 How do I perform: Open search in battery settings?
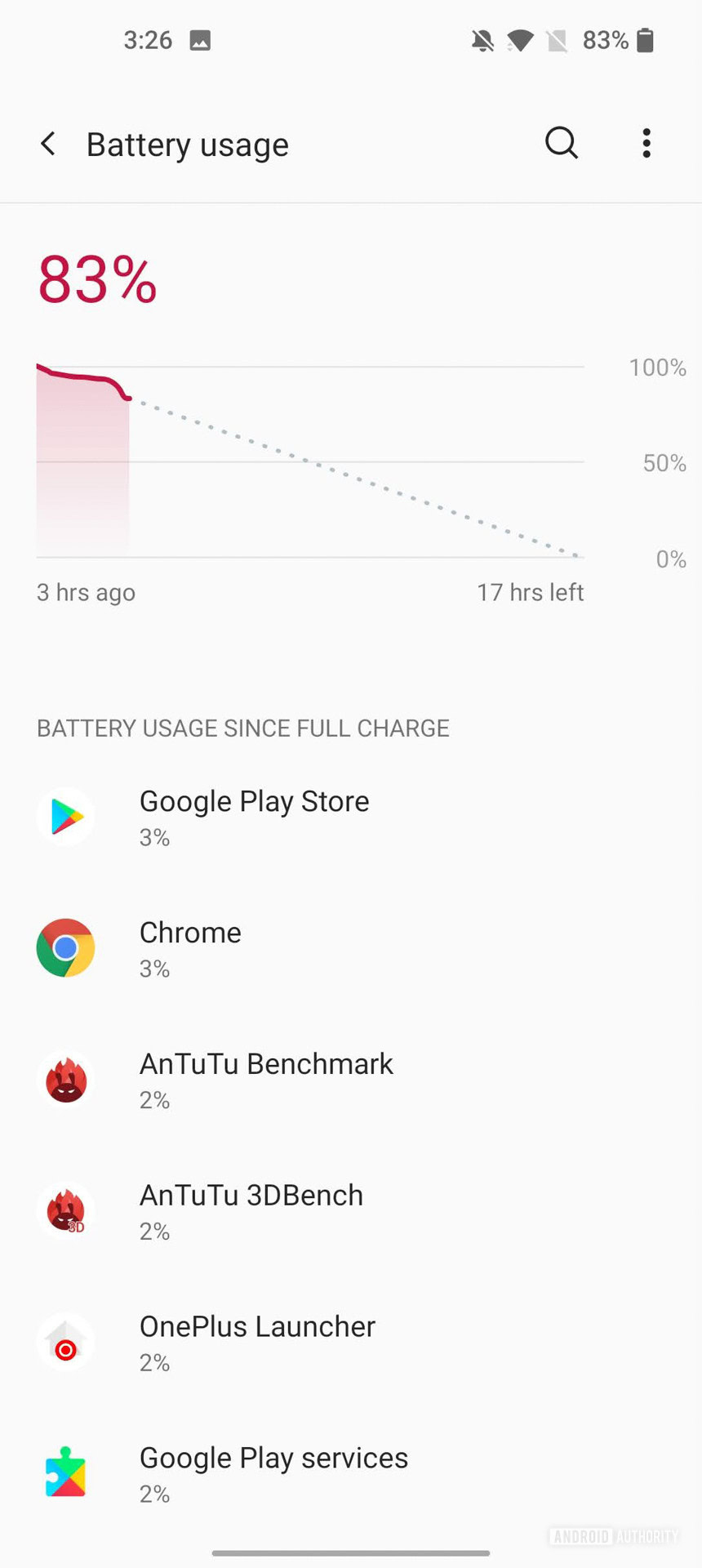pyautogui.click(x=561, y=144)
